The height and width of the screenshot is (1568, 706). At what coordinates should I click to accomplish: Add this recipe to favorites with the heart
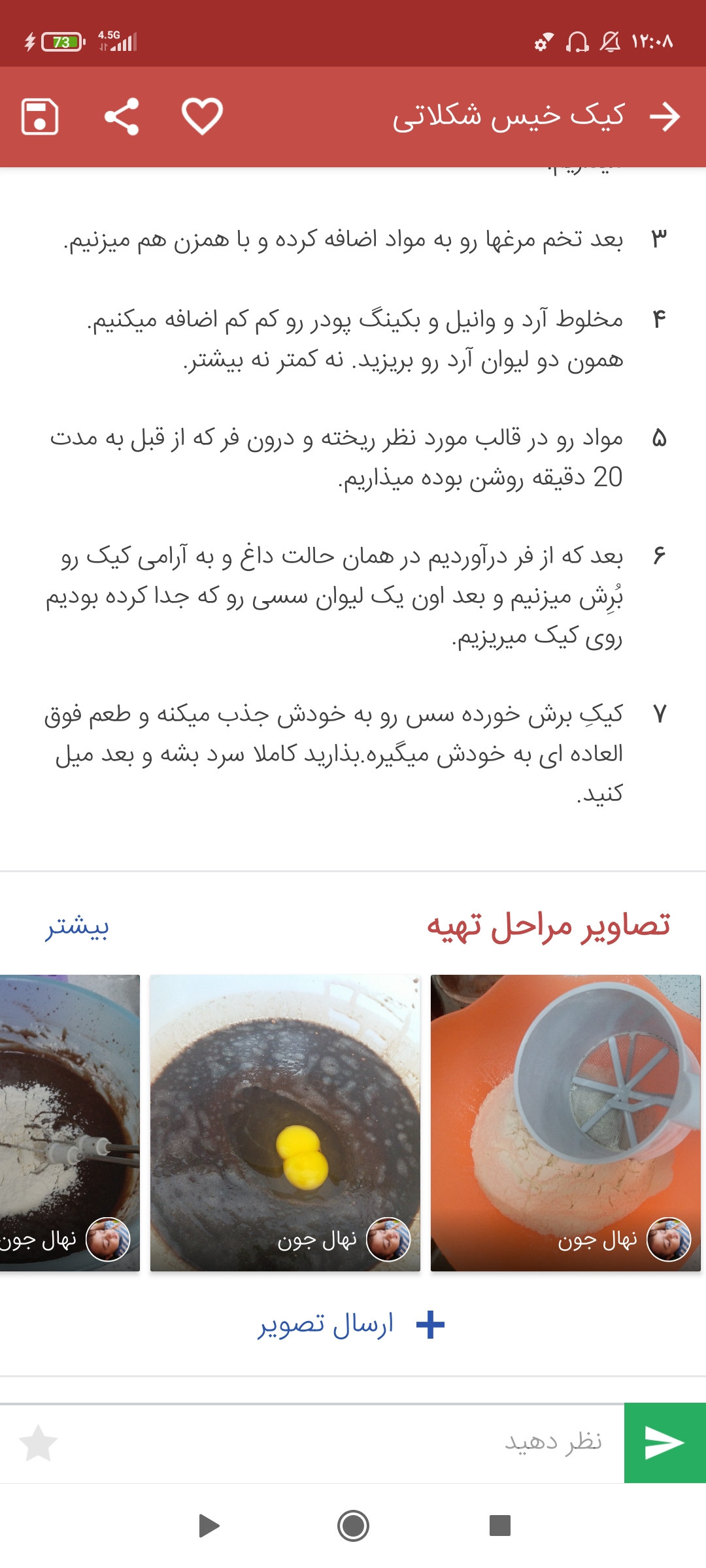tap(202, 117)
